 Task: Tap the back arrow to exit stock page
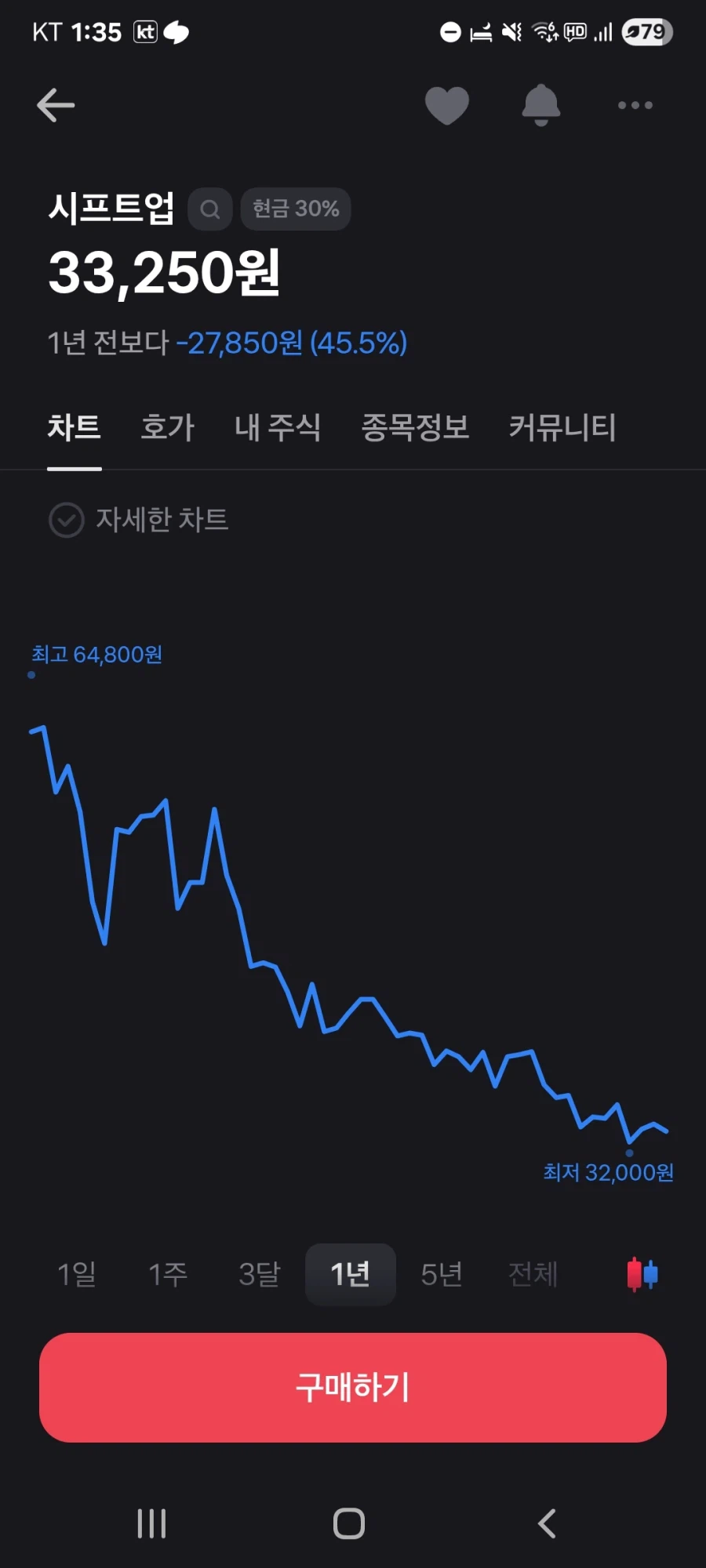(56, 104)
